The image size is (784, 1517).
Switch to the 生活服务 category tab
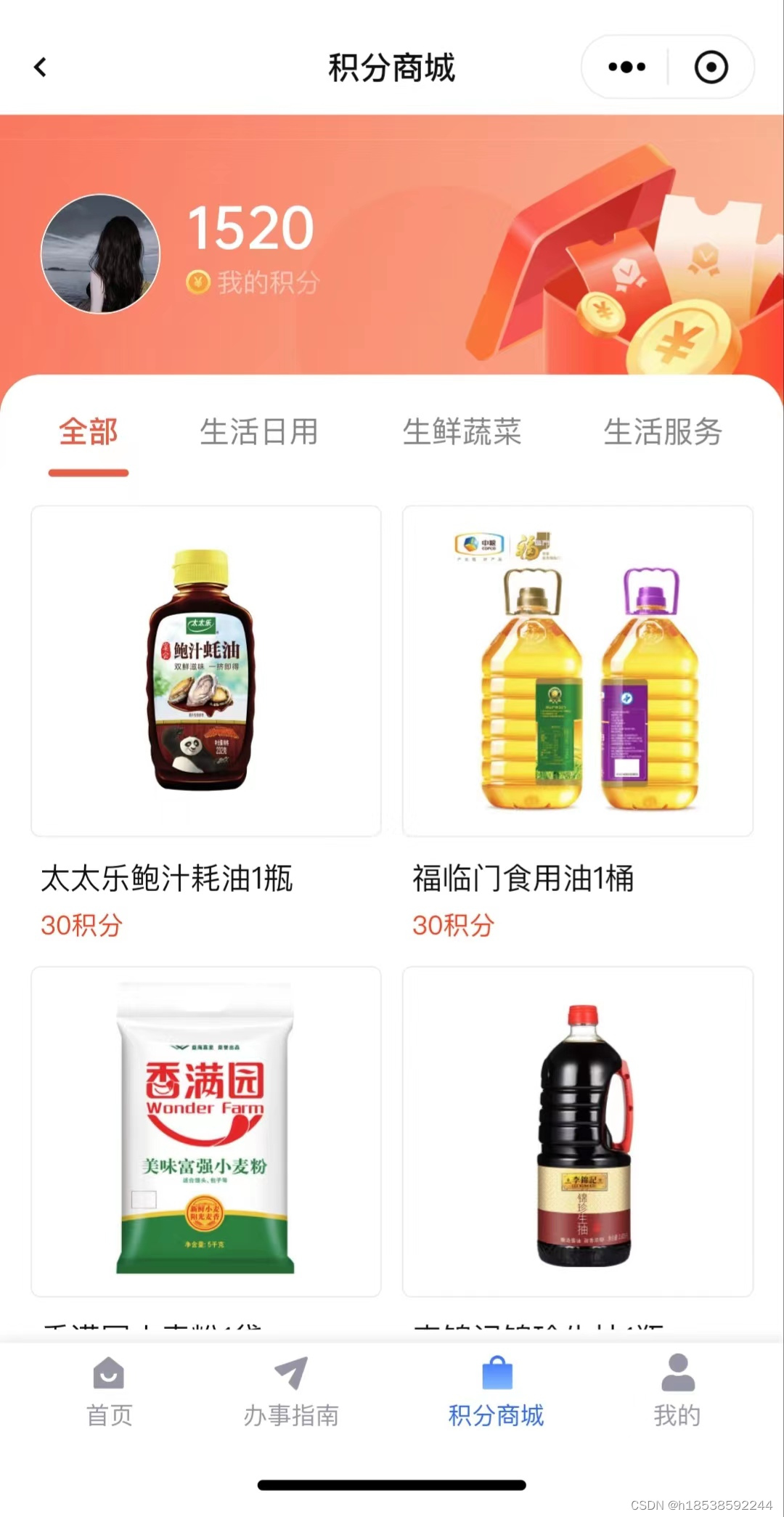coord(663,432)
